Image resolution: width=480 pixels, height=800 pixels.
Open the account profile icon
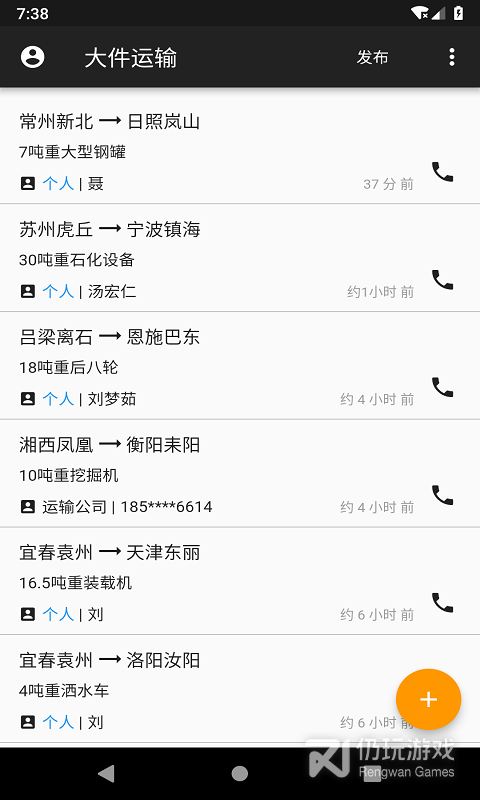pyautogui.click(x=33, y=57)
